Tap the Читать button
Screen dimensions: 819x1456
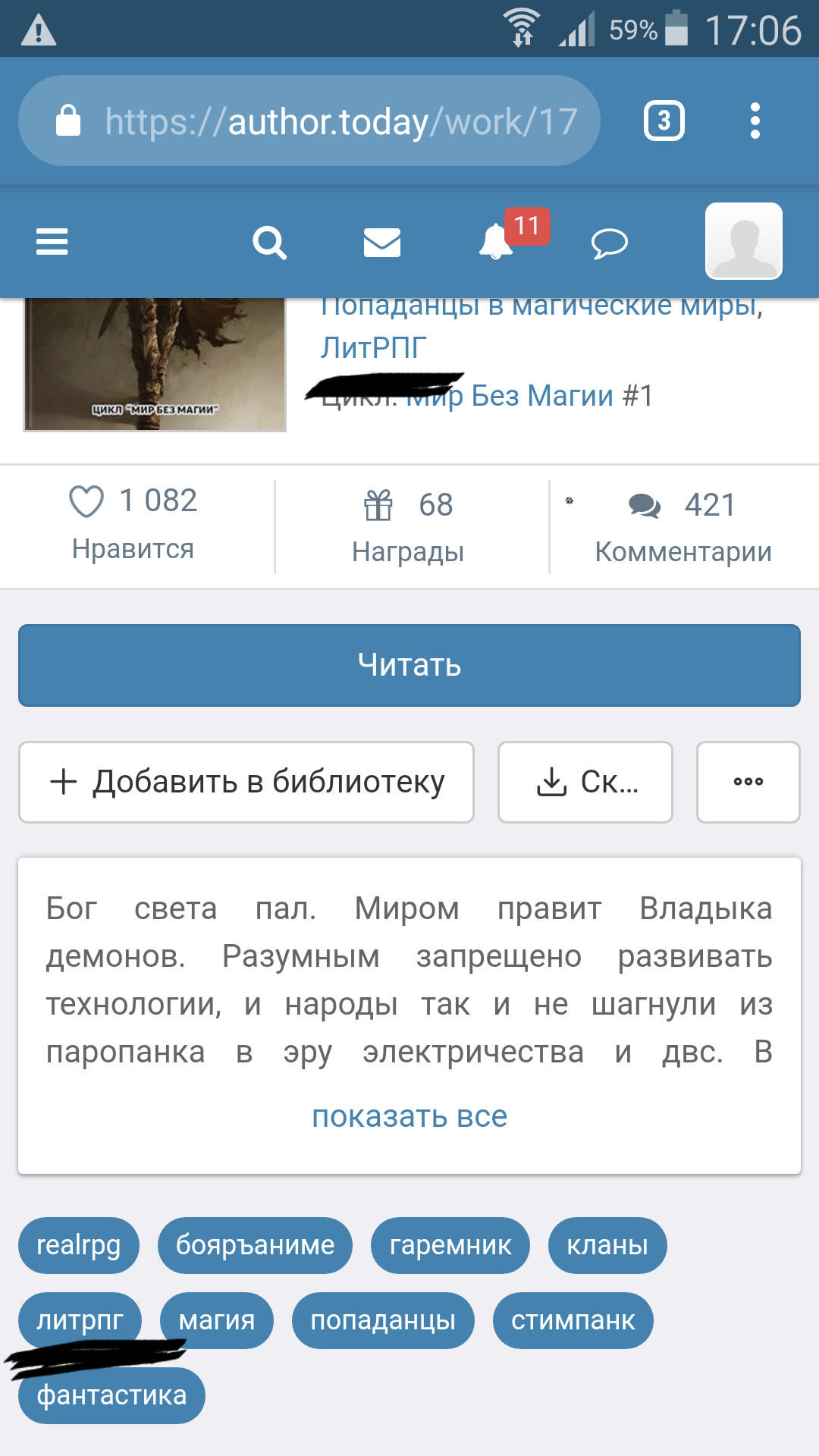coord(409,665)
